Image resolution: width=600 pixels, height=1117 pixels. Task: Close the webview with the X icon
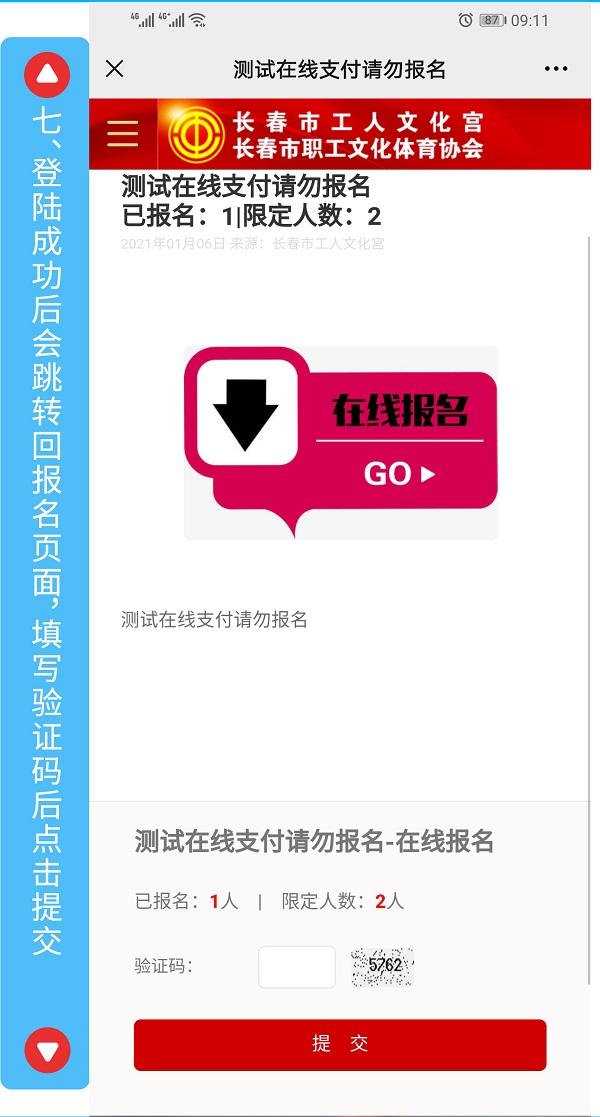[115, 69]
